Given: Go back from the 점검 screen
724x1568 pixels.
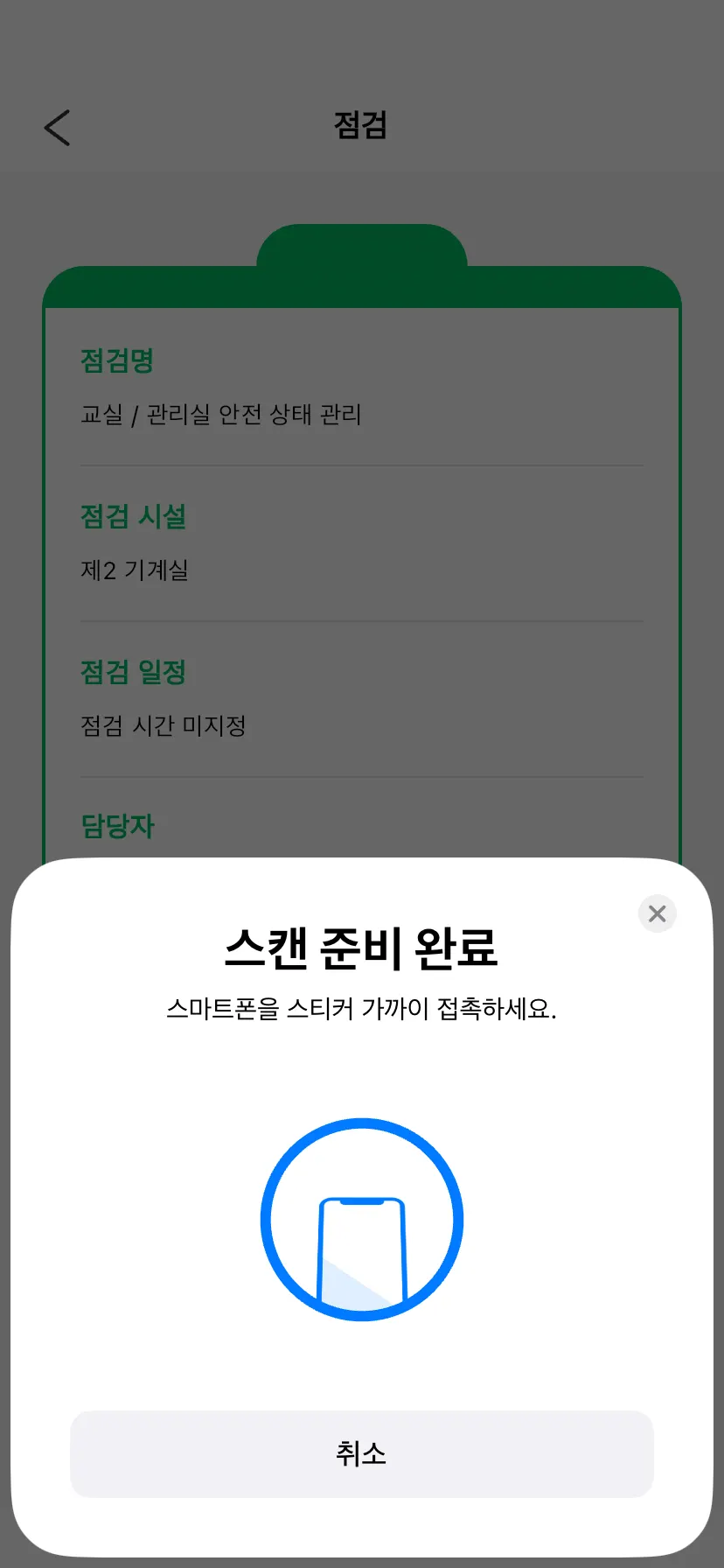Looking at the screenshot, I should (58, 128).
